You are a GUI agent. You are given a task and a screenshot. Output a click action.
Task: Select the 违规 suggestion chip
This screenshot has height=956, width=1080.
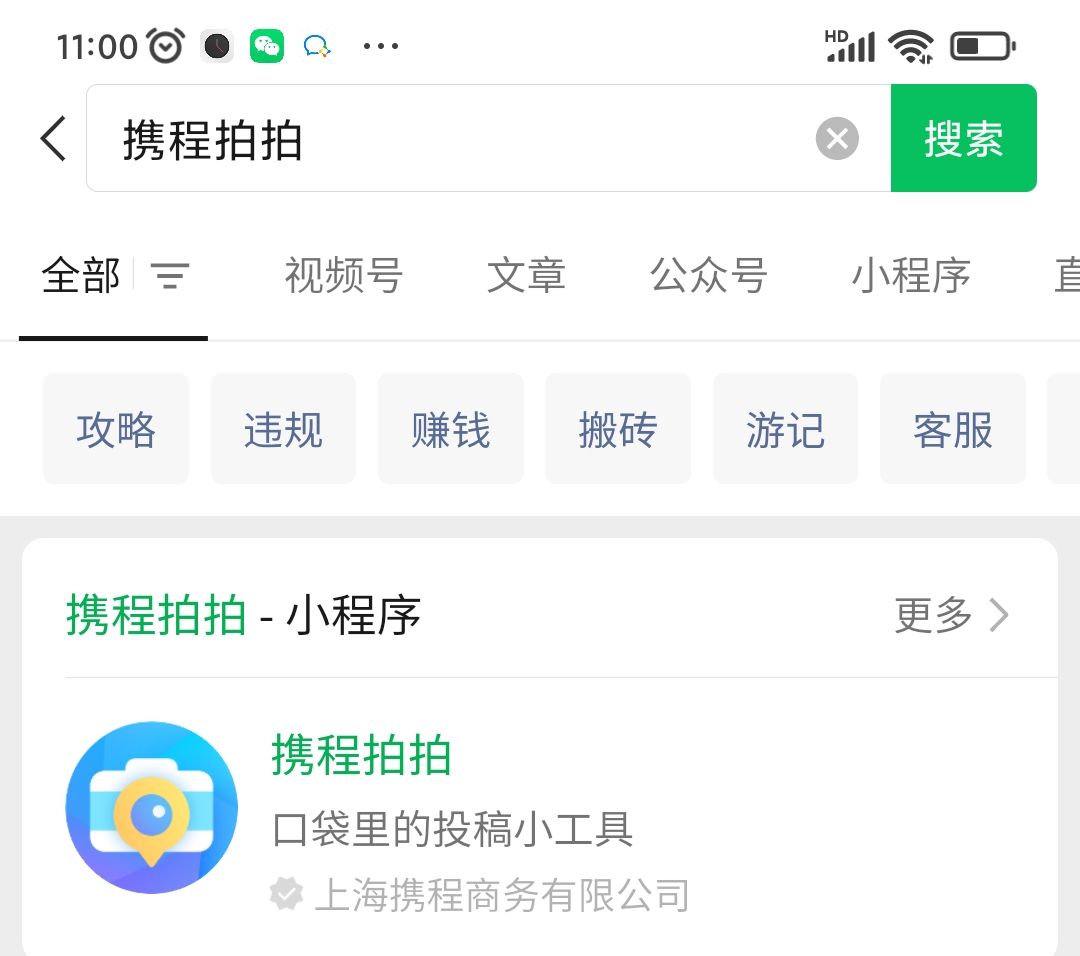tap(283, 430)
